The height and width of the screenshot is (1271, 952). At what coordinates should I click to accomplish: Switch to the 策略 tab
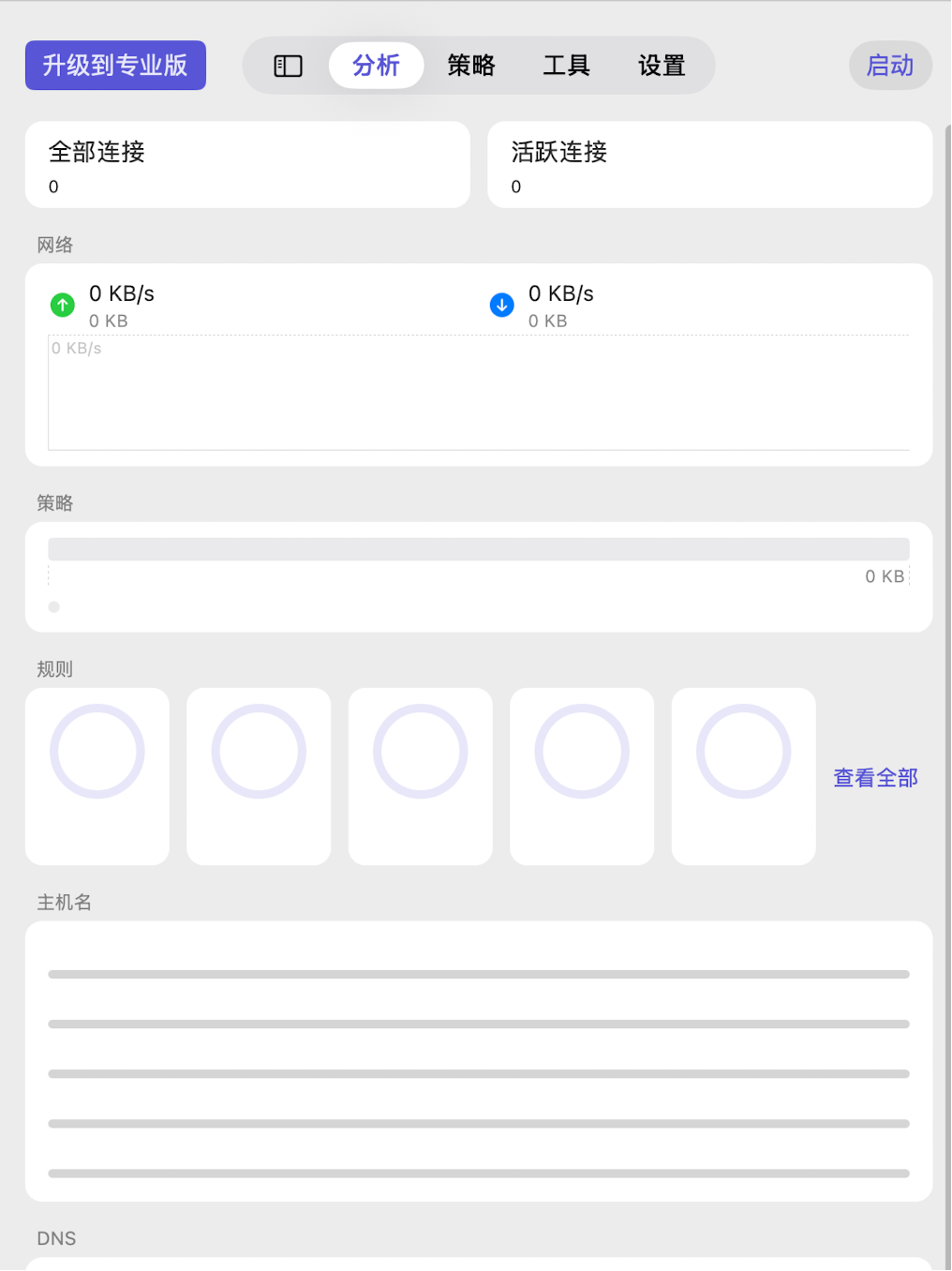pos(471,66)
